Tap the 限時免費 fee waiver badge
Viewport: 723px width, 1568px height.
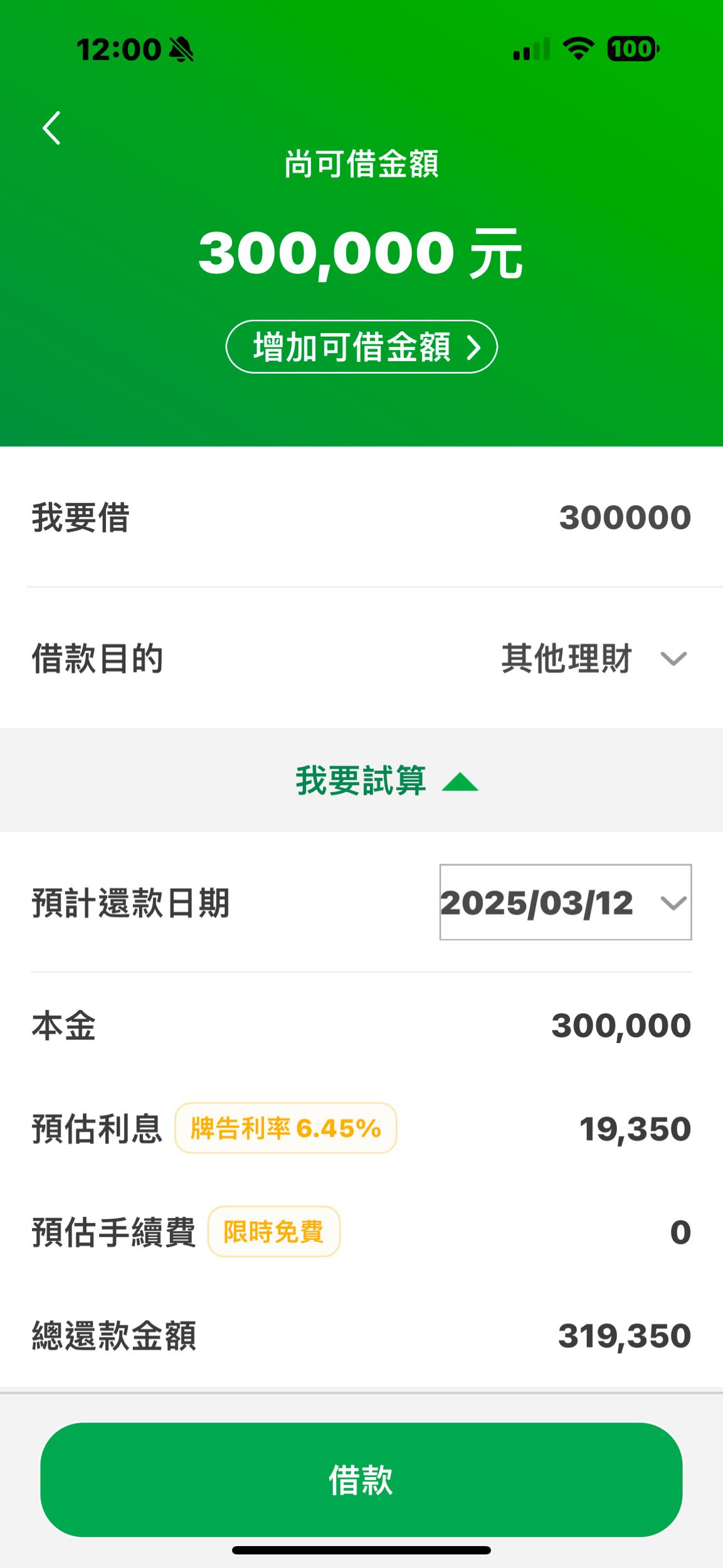pyautogui.click(x=274, y=1231)
